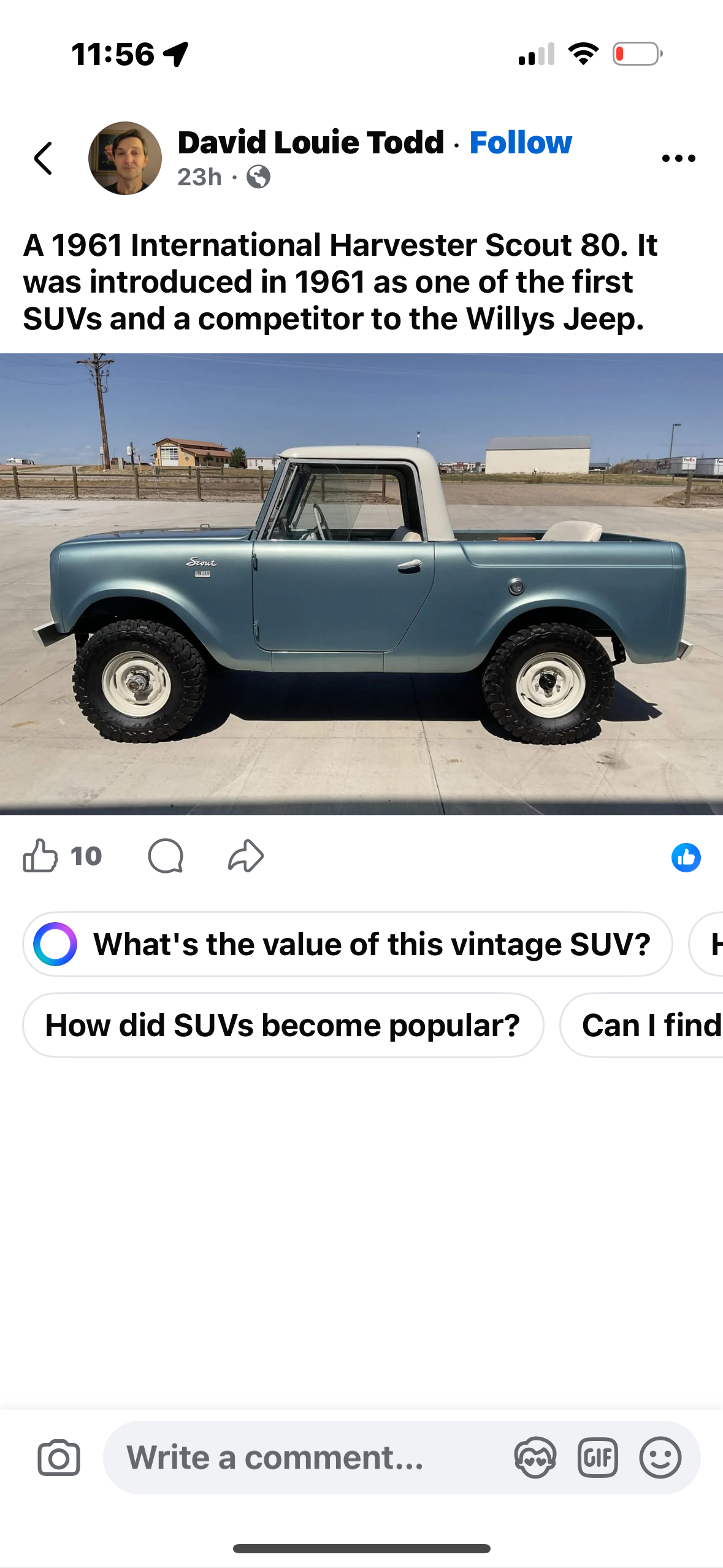Like the Scout 80 post
The image size is (723, 1568).
40,856
